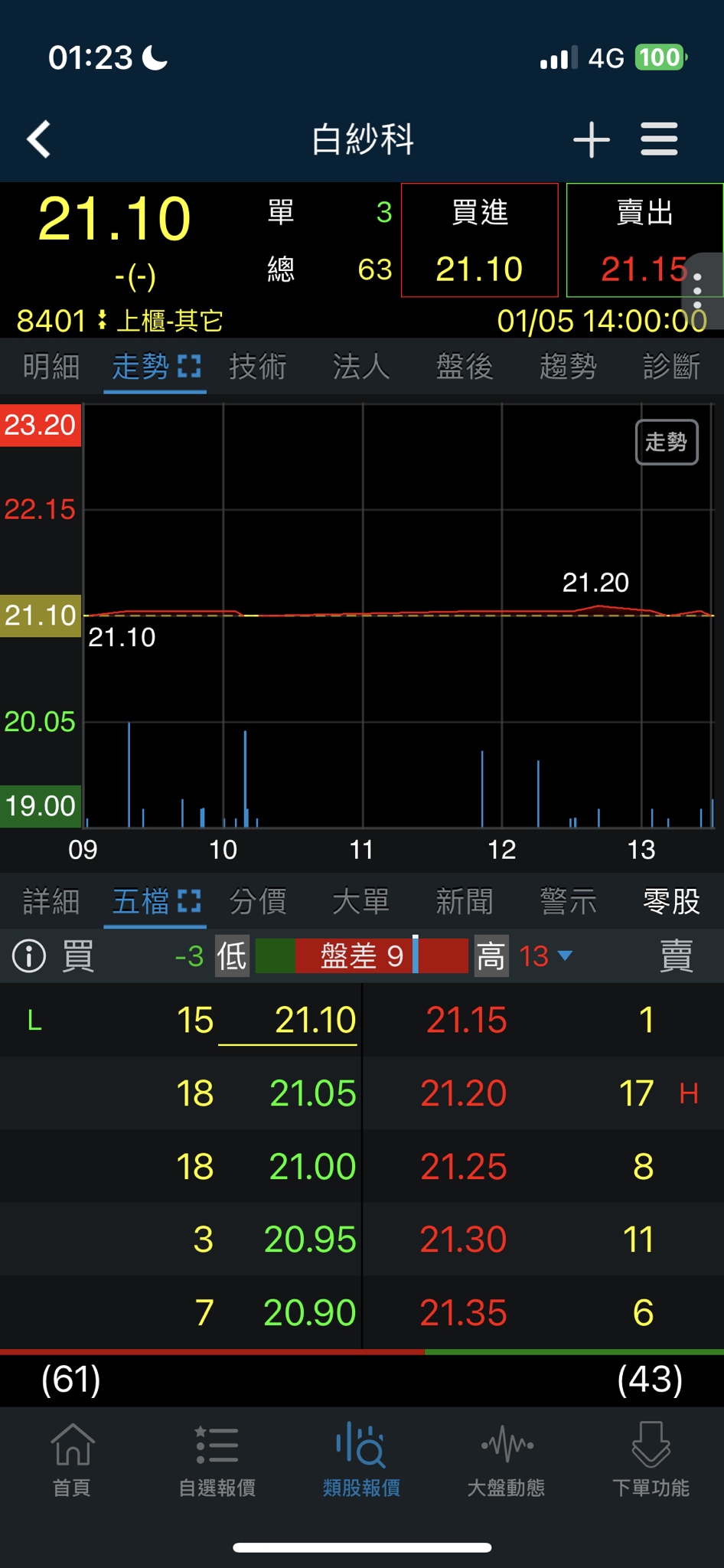Go to 首頁 in the bottom navigation

pyautogui.click(x=72, y=1459)
